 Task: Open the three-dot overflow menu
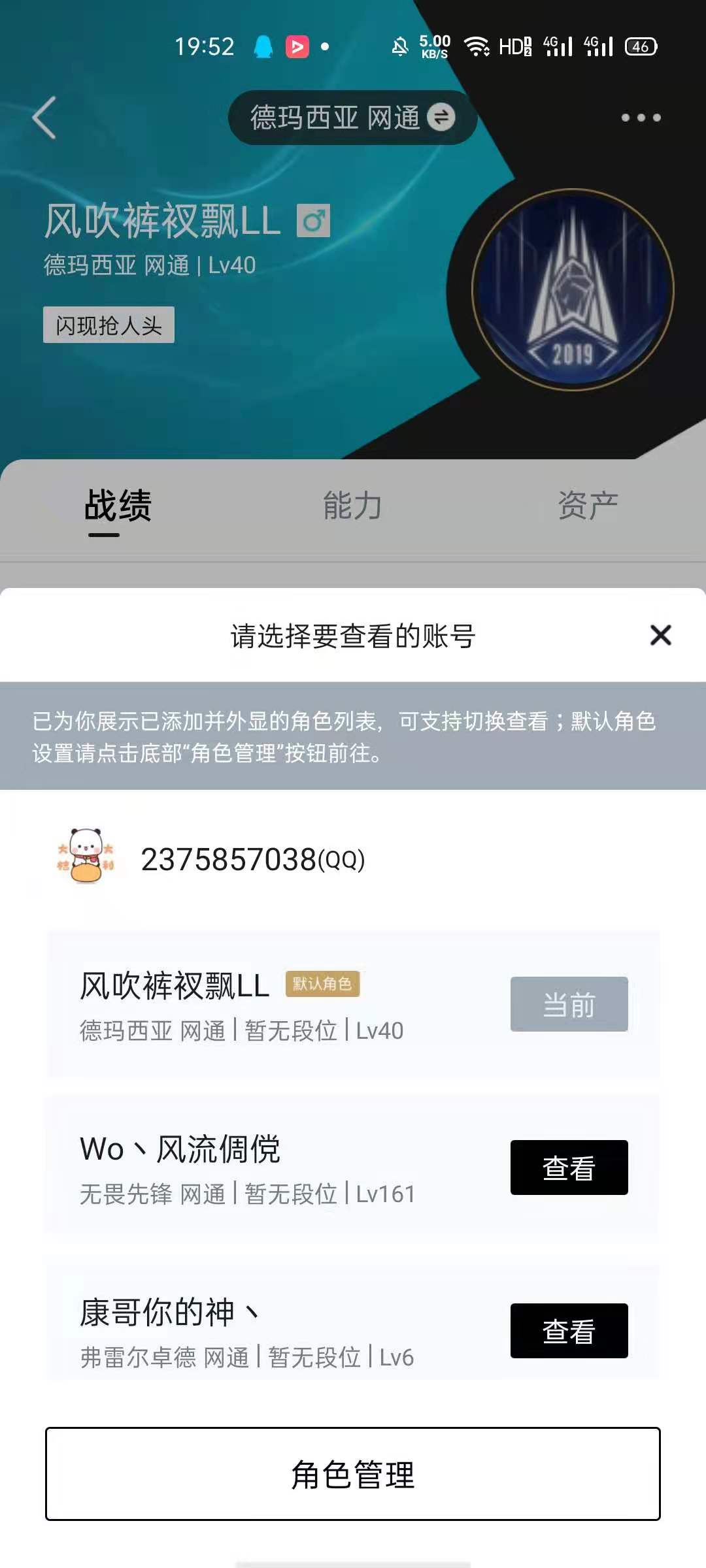pos(641,118)
